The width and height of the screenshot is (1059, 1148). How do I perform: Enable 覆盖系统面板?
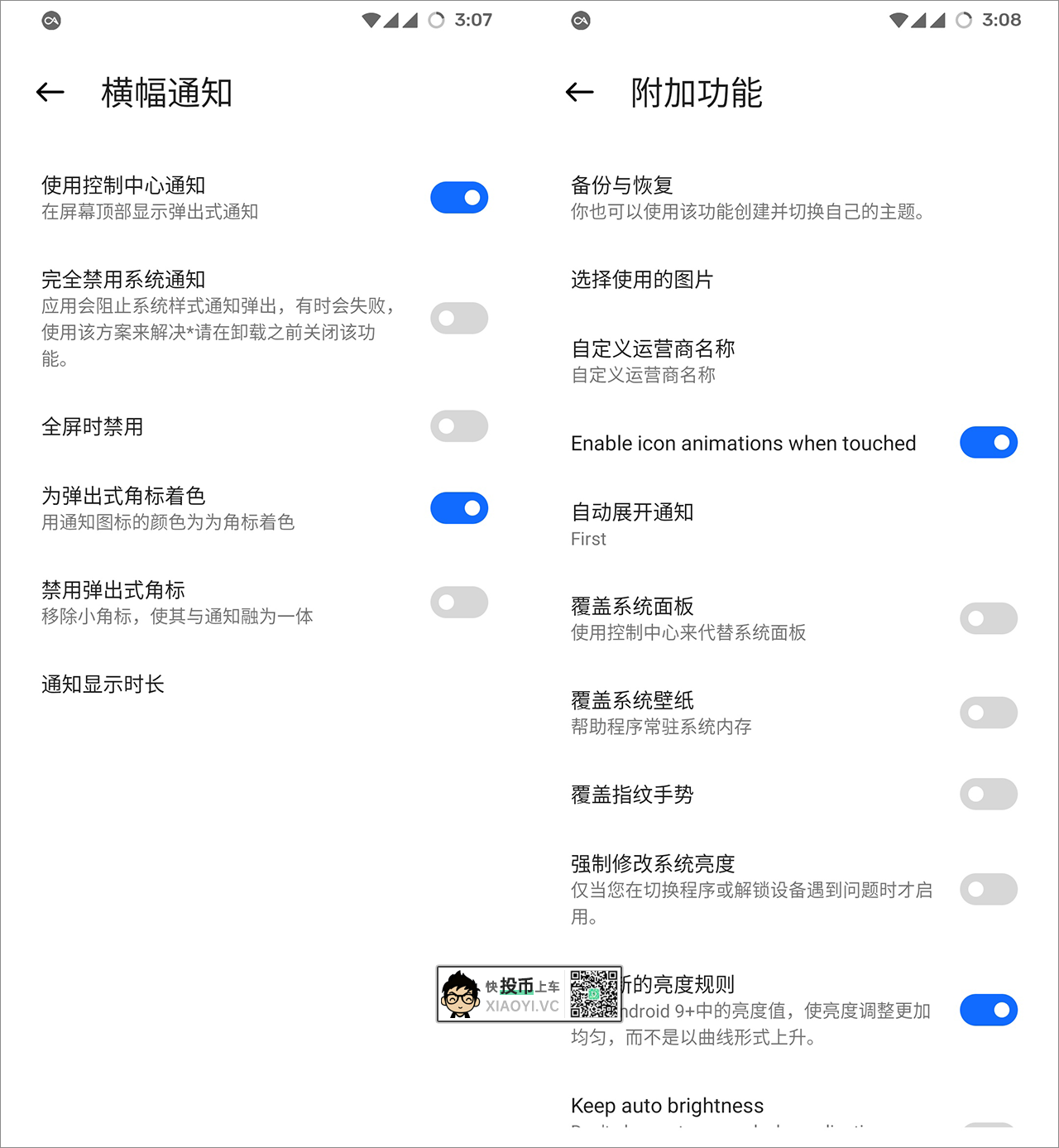989,618
